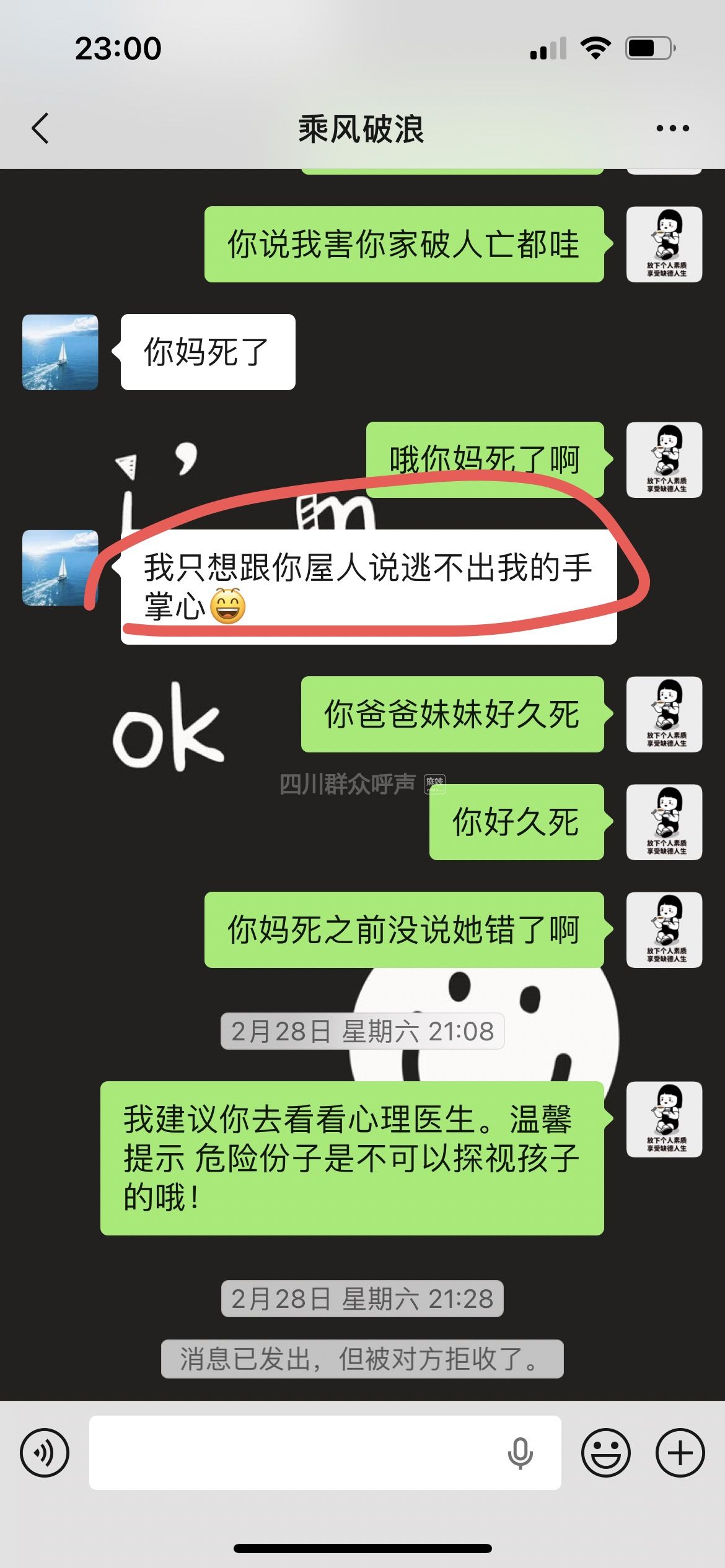Screen dimensions: 725x1568
Task: Go back from the 乘风破浪 chat
Action: pos(40,129)
